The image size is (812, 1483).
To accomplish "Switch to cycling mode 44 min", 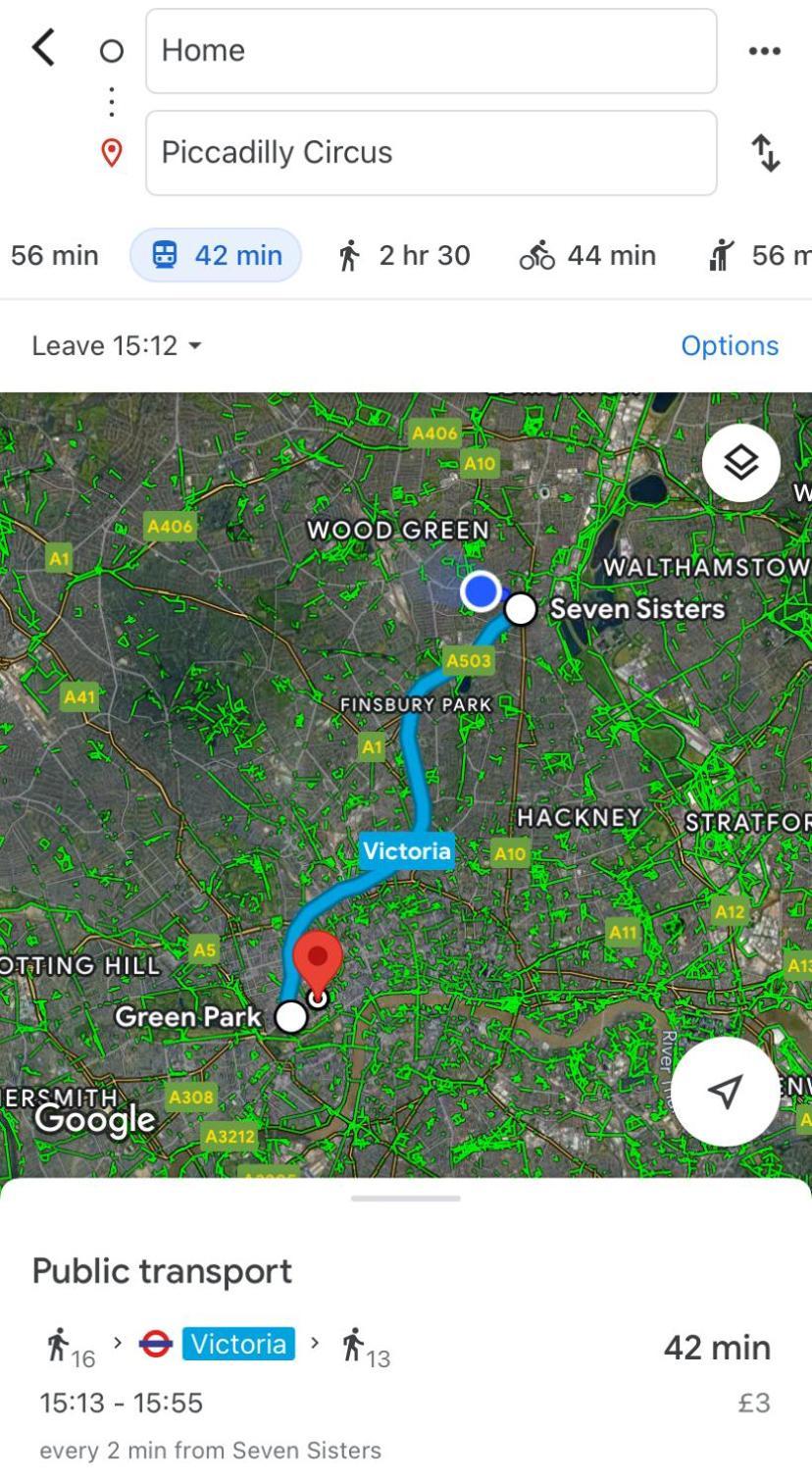I will pyautogui.click(x=587, y=255).
